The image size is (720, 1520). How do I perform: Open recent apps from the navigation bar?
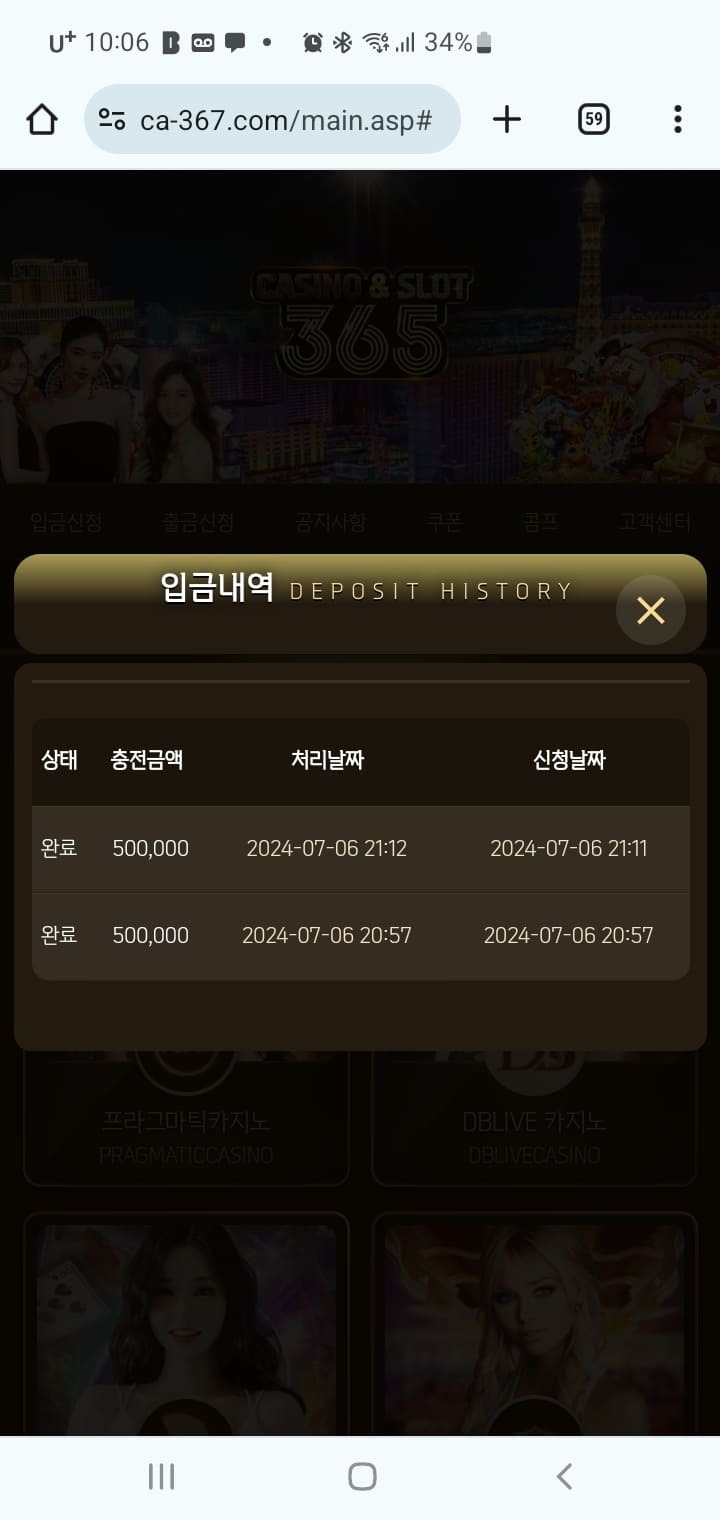click(x=161, y=1476)
